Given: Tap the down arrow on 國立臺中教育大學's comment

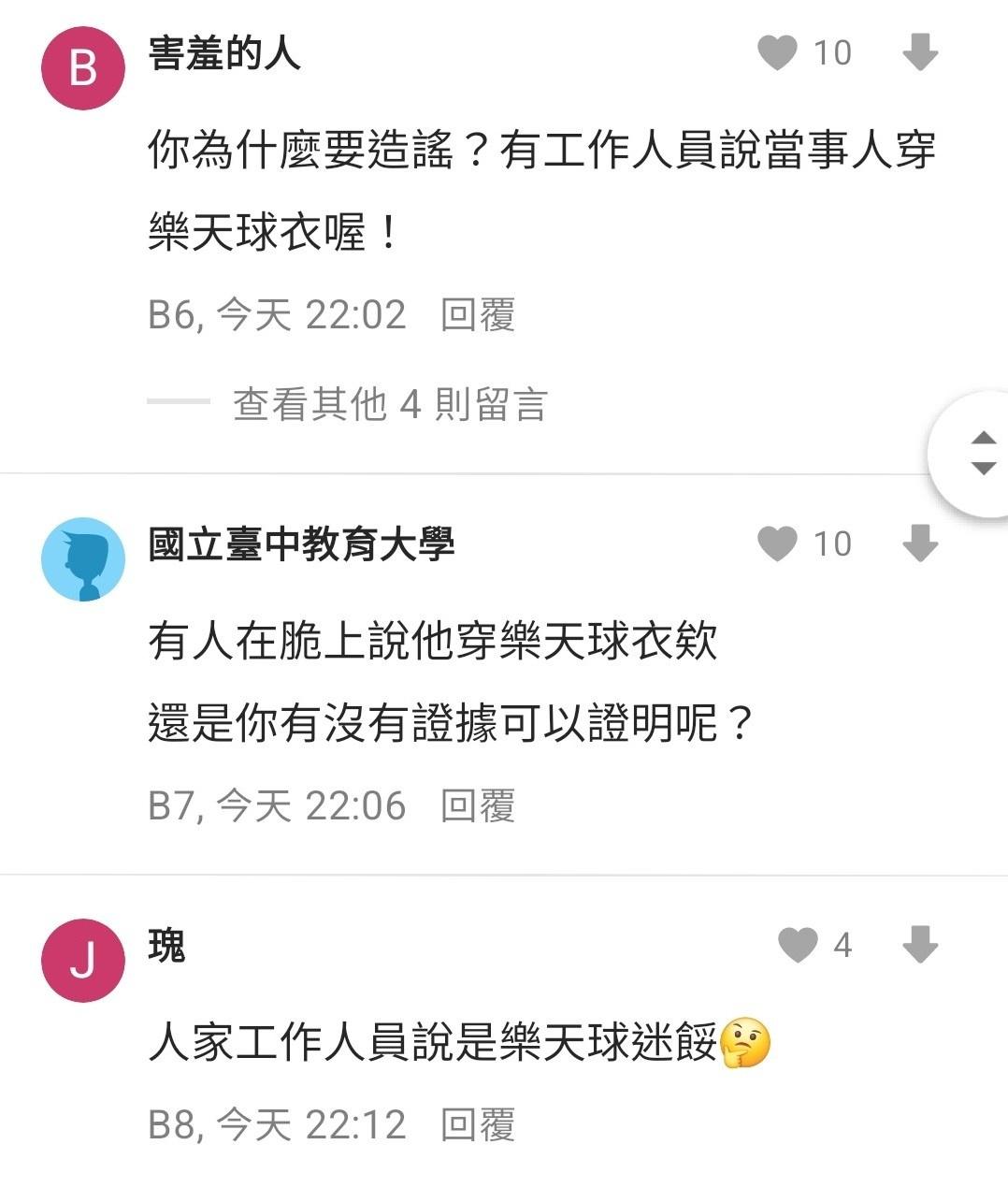Looking at the screenshot, I should (920, 543).
